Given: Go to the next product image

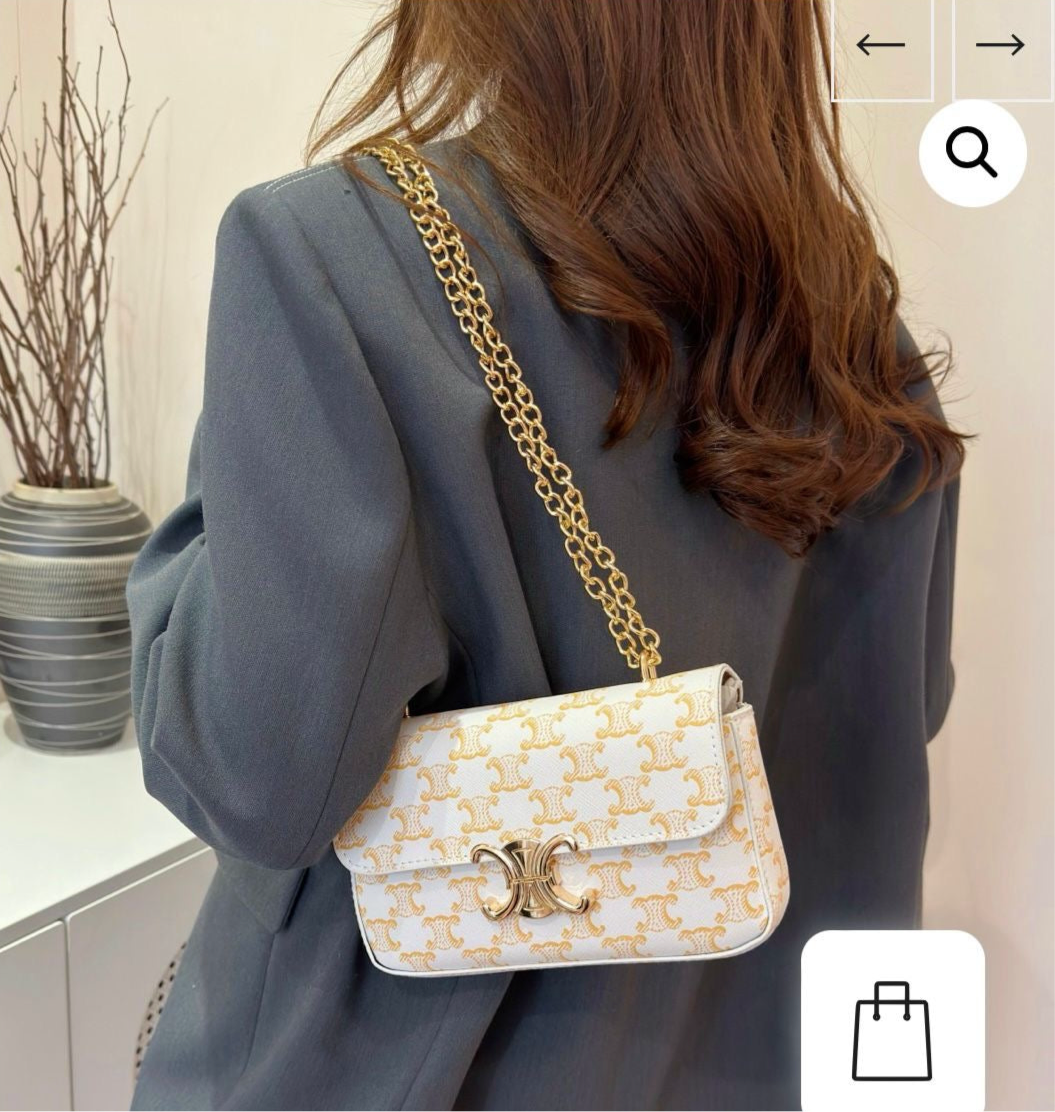Looking at the screenshot, I should pyautogui.click(x=1001, y=46).
